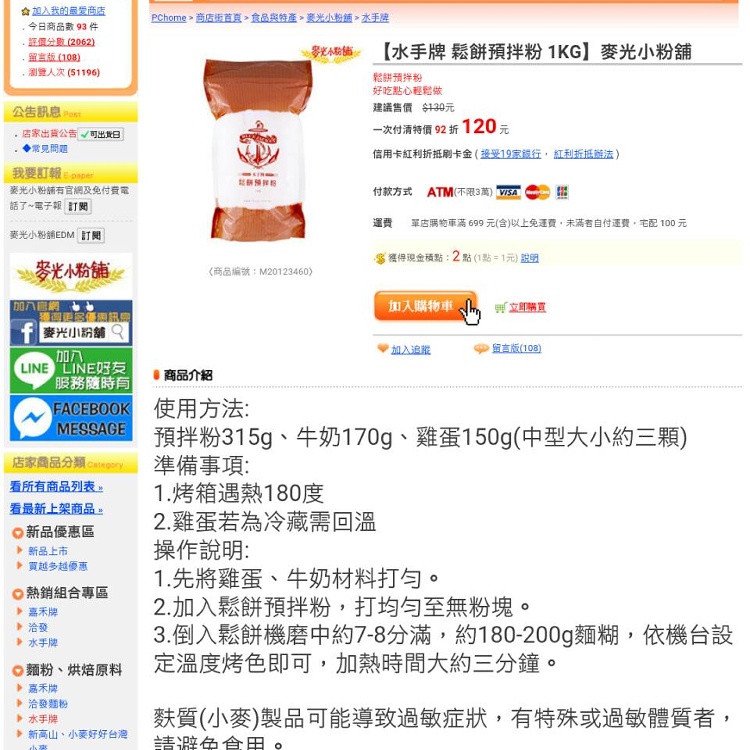Open the 說明 link for cash points
Image resolution: width=750 pixels, height=750 pixels.
pyautogui.click(x=529, y=258)
